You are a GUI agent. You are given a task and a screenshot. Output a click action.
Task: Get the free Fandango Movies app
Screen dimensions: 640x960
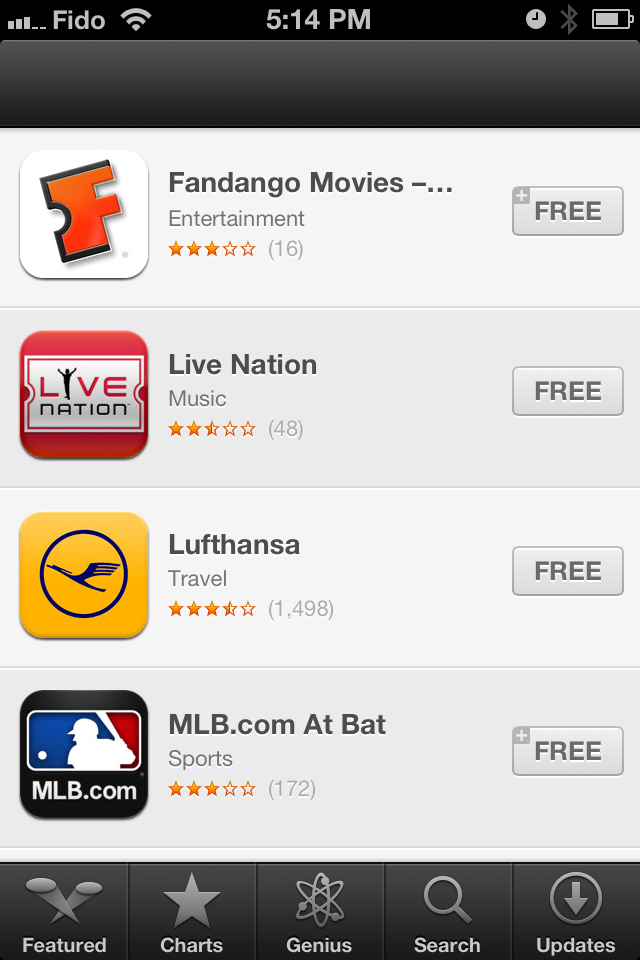[567, 211]
